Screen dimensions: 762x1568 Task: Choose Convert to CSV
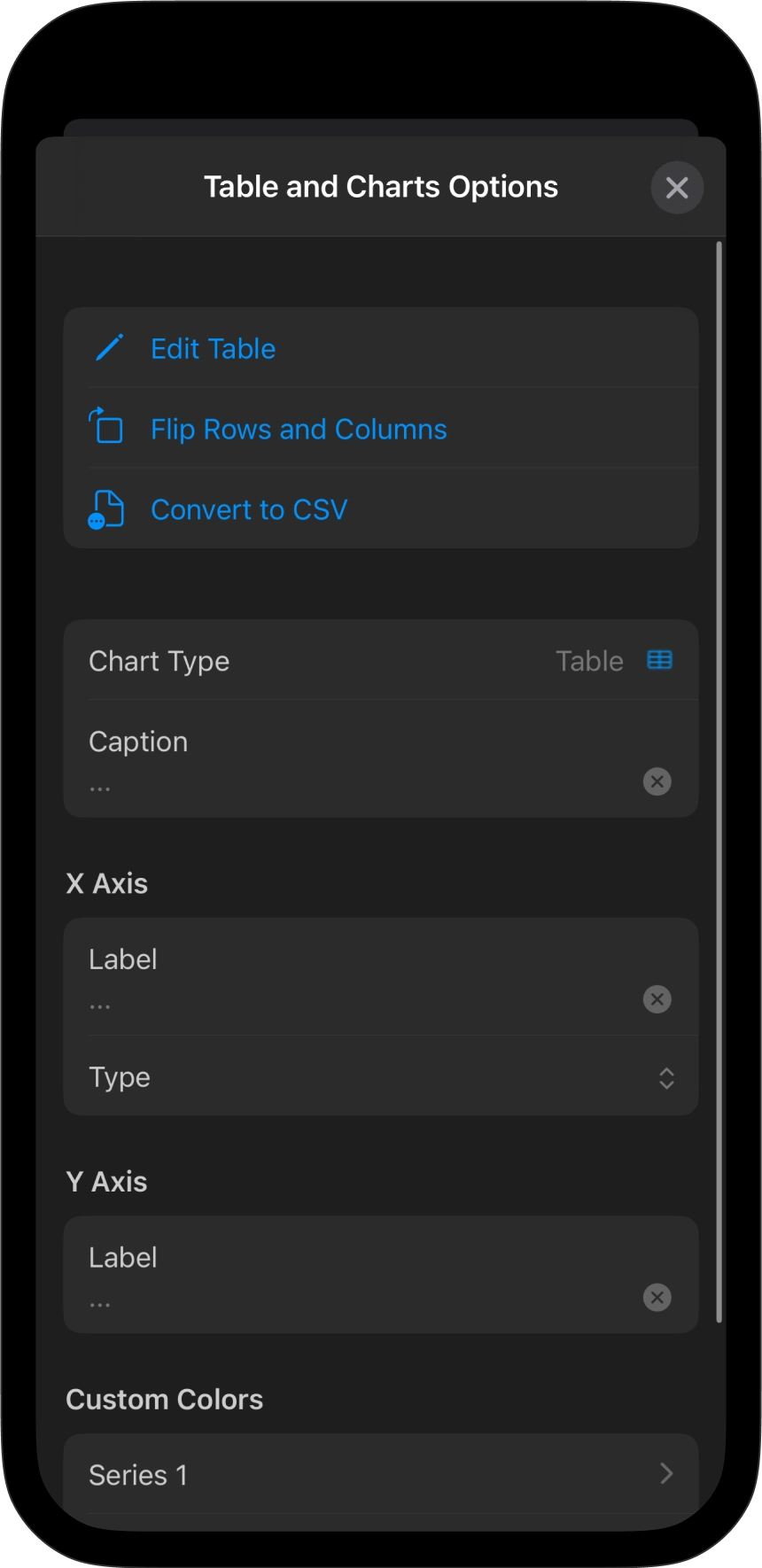[249, 508]
